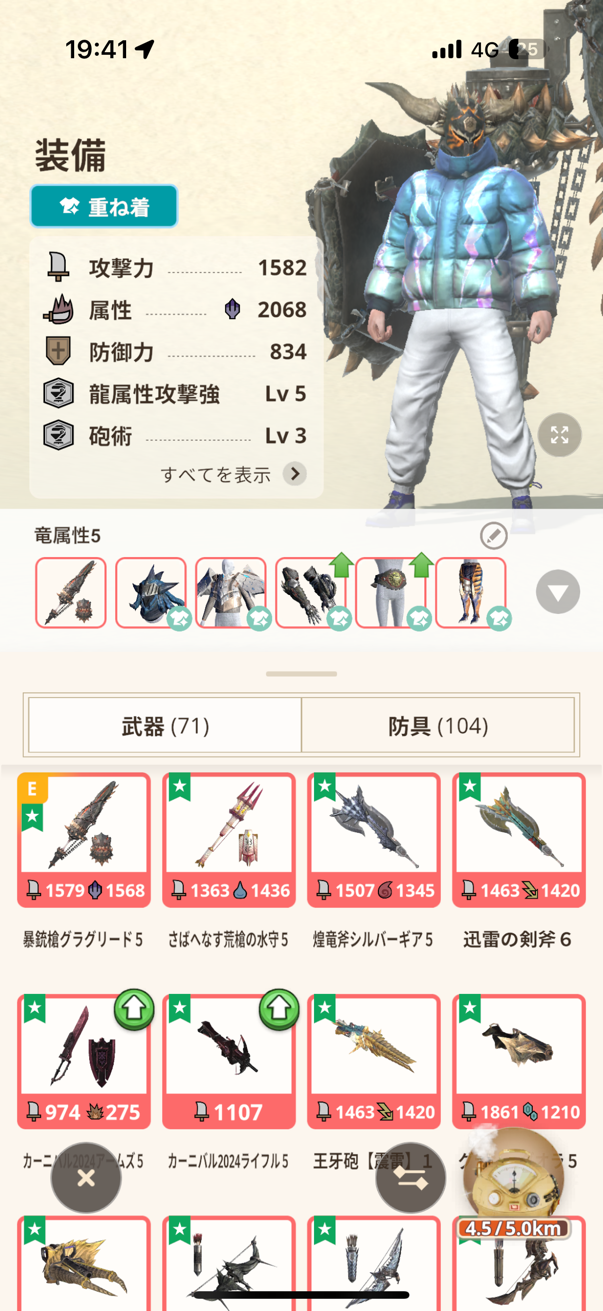603x1311 pixels.
Task: Choose weapon 迅雷の剣斧6
Action: point(519,840)
